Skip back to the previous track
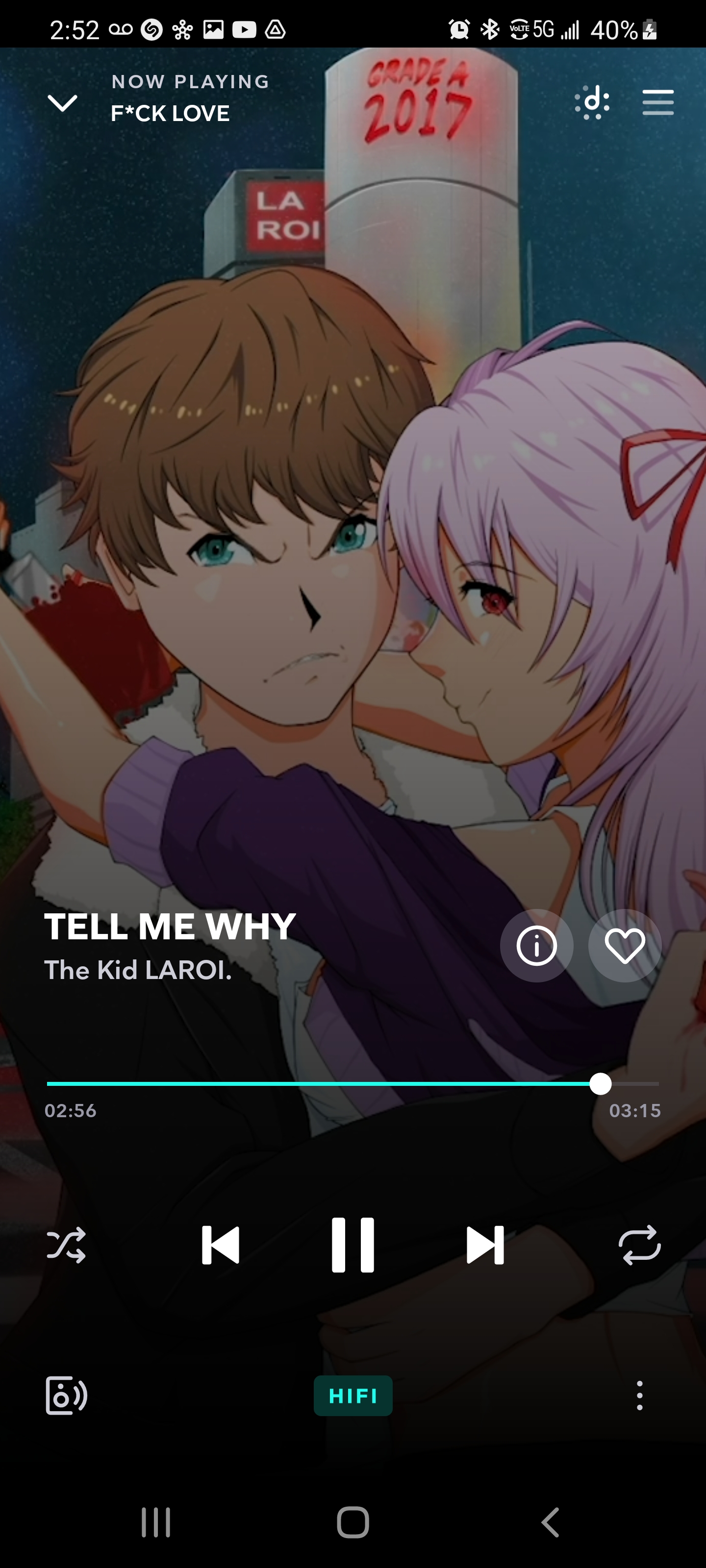The height and width of the screenshot is (1568, 706). pyautogui.click(x=221, y=1245)
